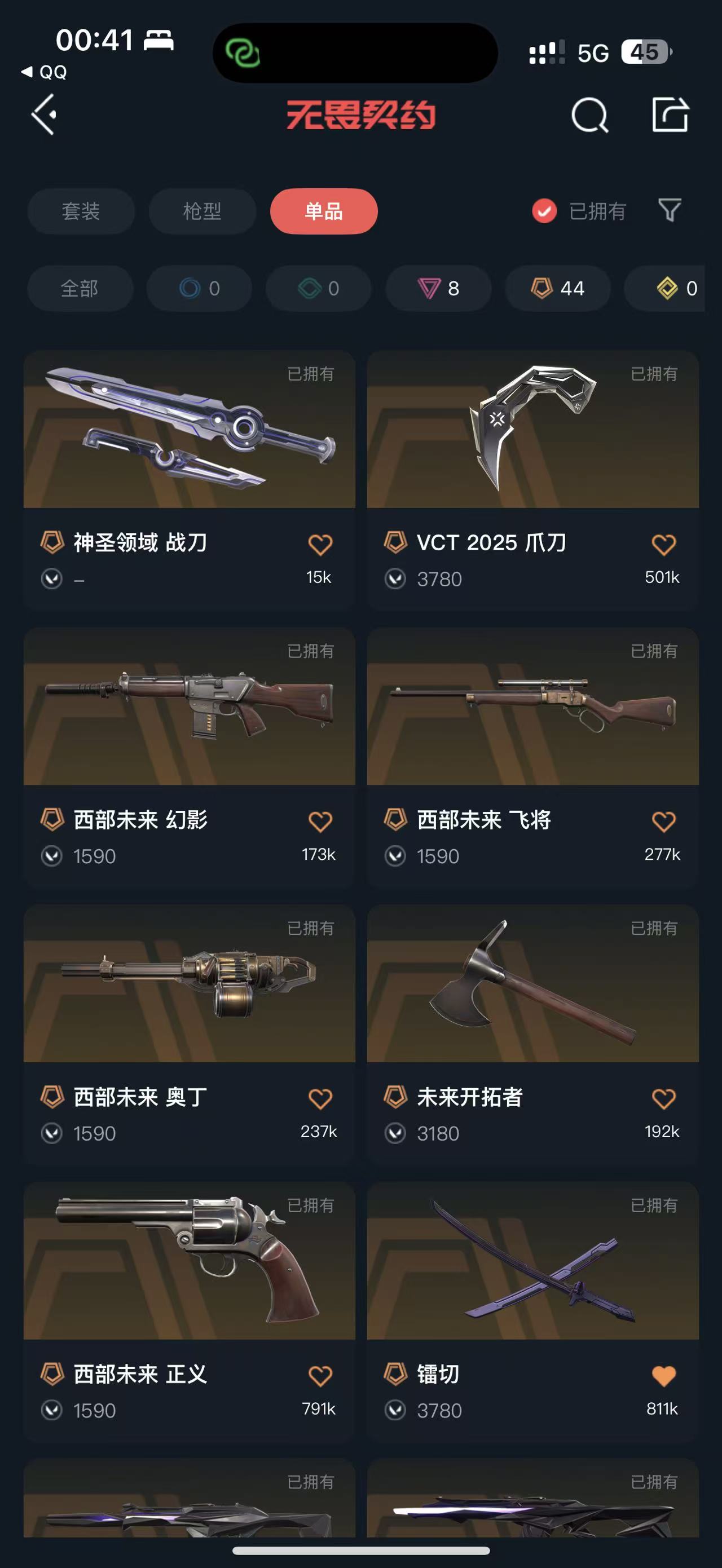Go back using the top-left arrow
This screenshot has height=1568, width=722.
[x=44, y=114]
